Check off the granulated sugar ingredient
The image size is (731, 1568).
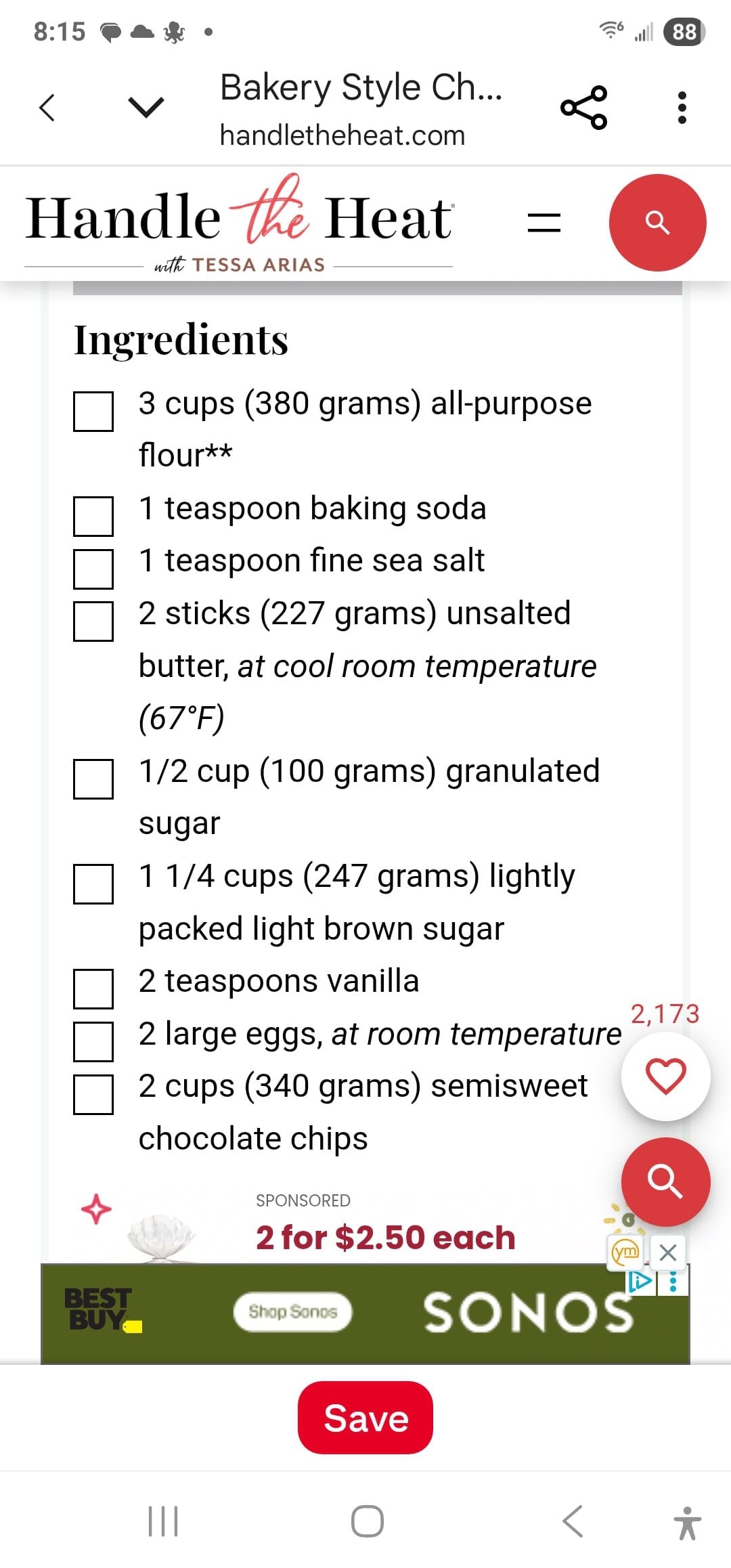tap(93, 779)
